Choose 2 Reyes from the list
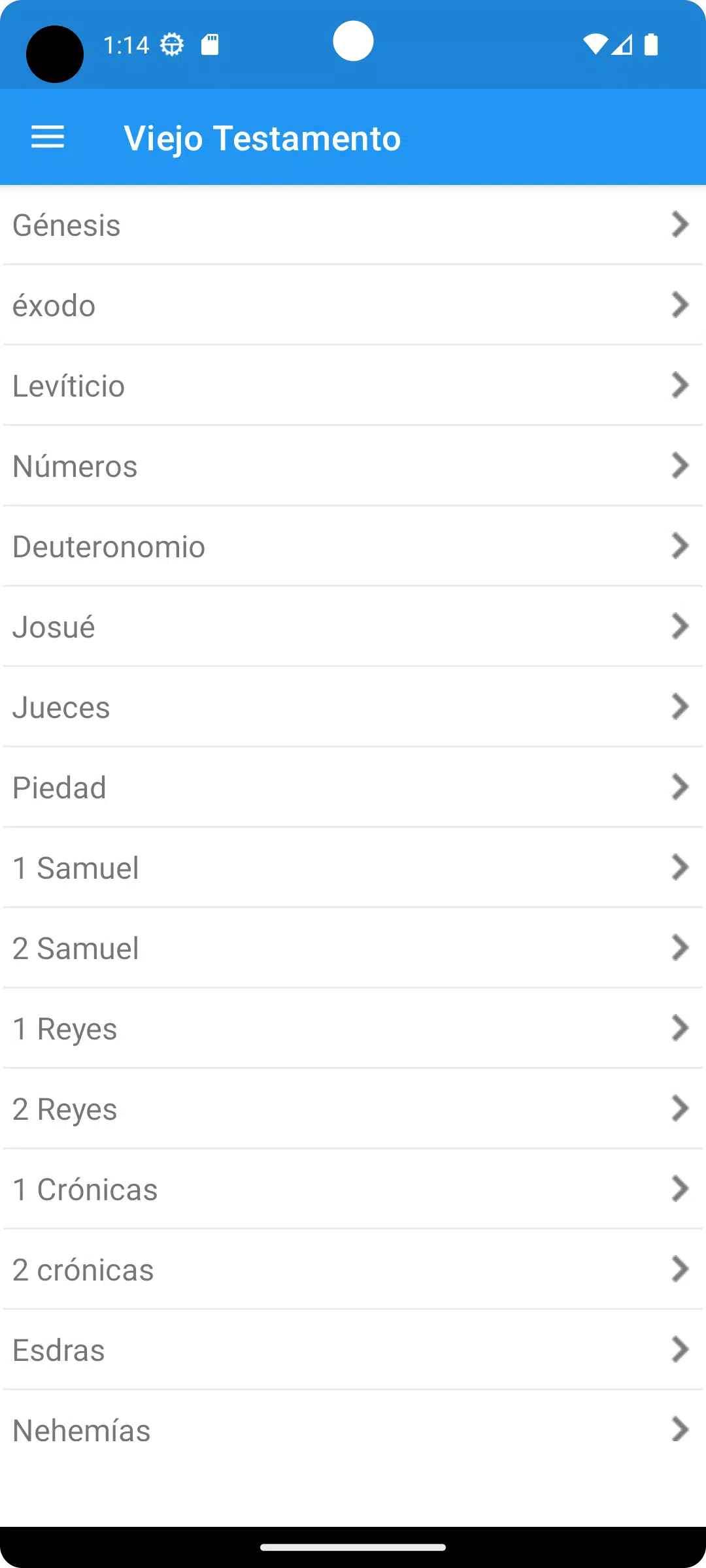The height and width of the screenshot is (1568, 706). click(353, 1109)
